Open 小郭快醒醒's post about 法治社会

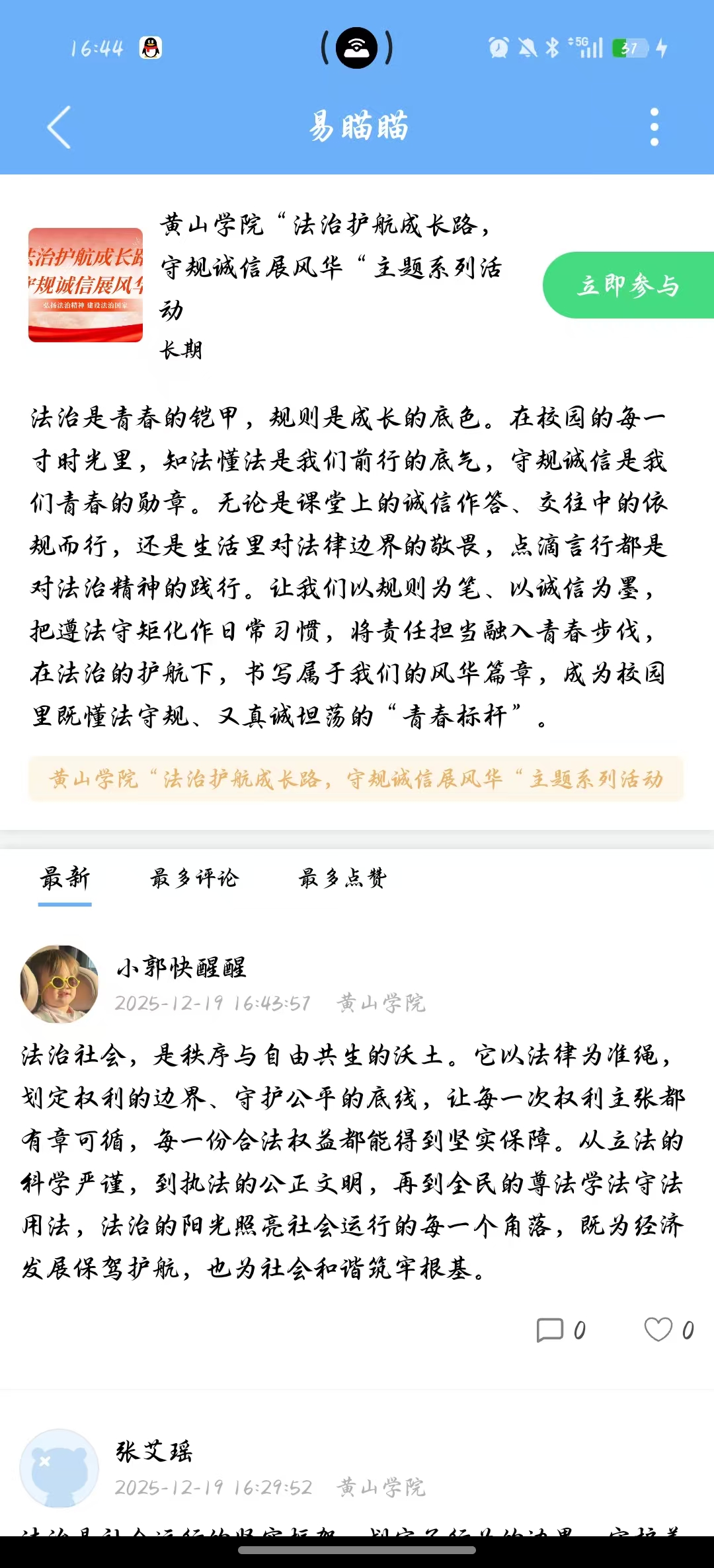tap(353, 1162)
